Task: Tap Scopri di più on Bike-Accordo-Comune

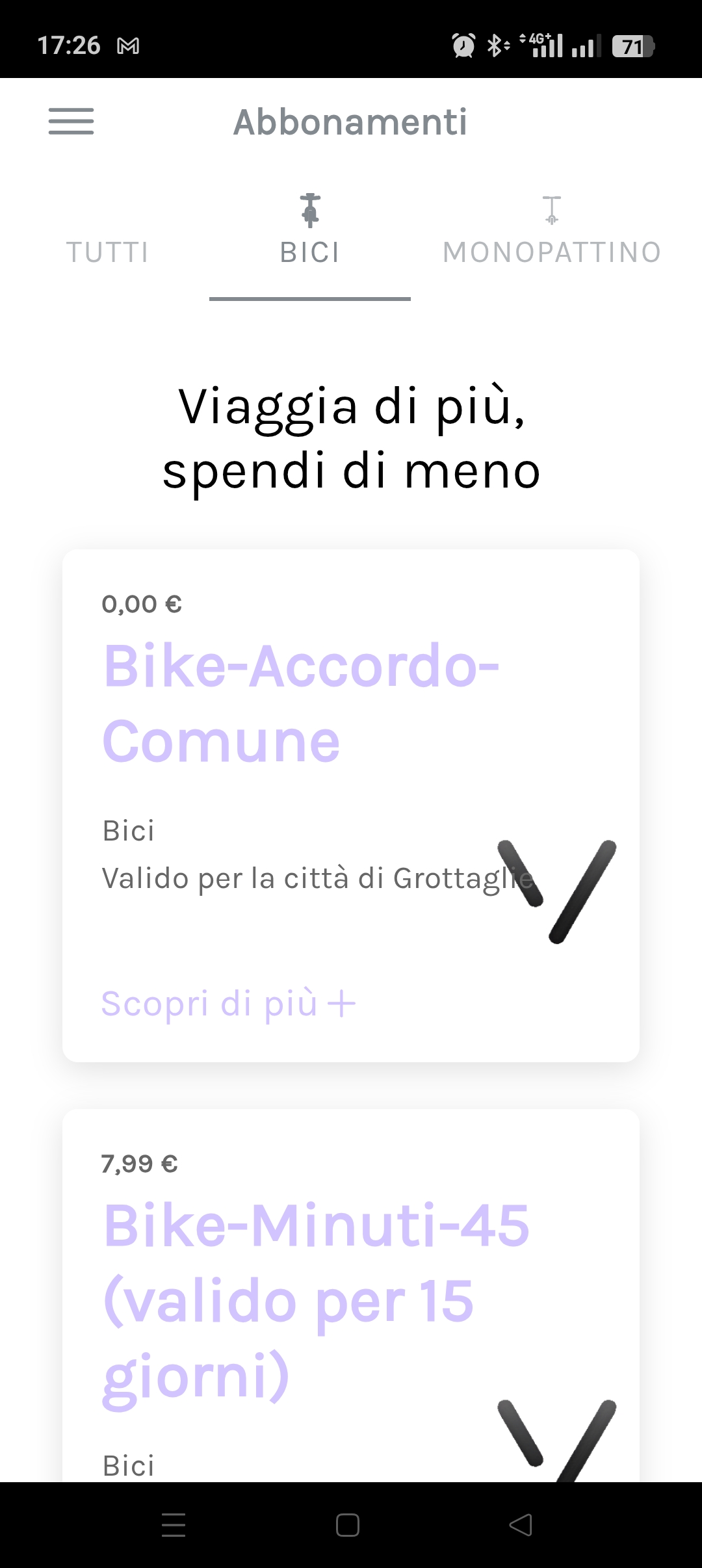Action: coord(228,1003)
